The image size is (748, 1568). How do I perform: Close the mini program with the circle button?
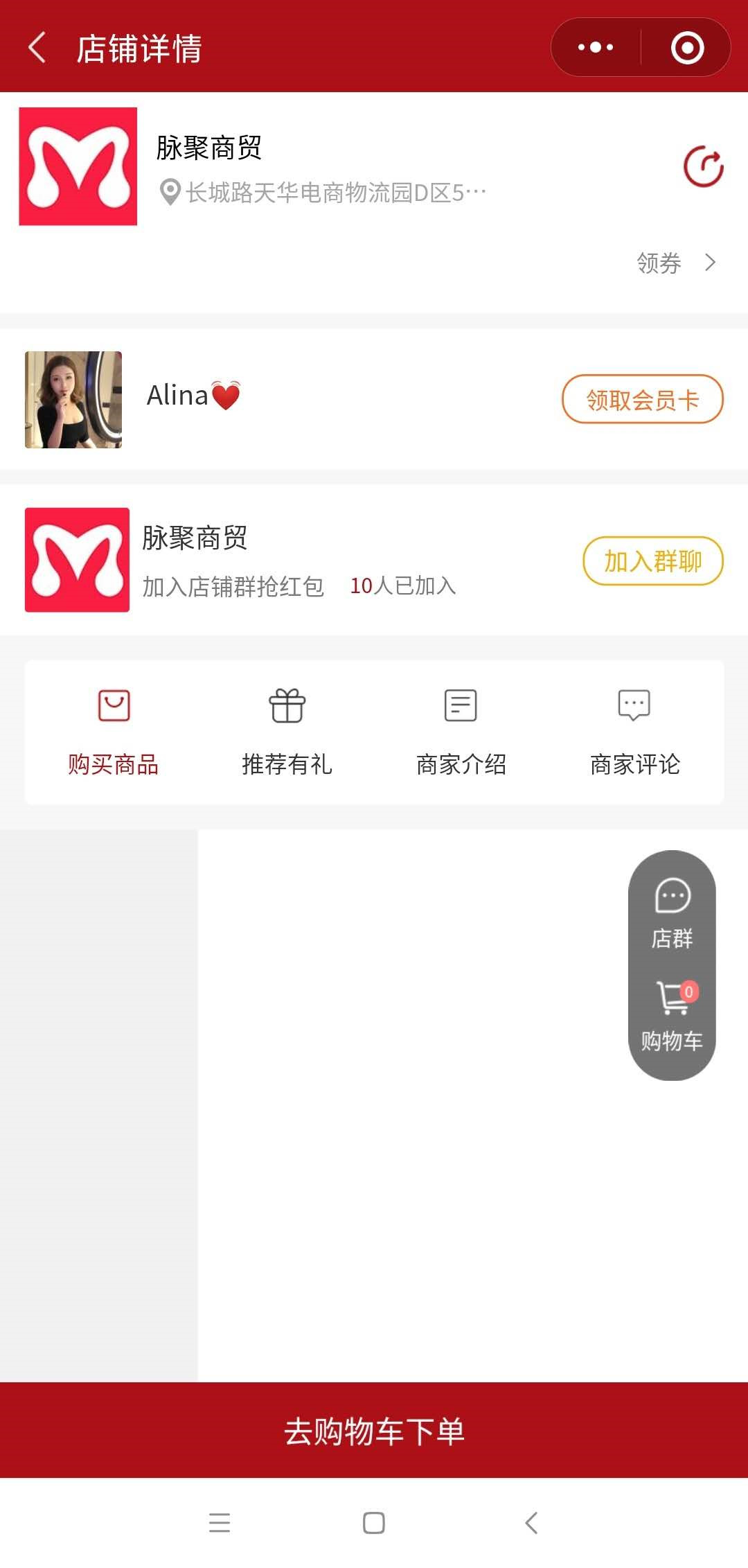pos(687,48)
